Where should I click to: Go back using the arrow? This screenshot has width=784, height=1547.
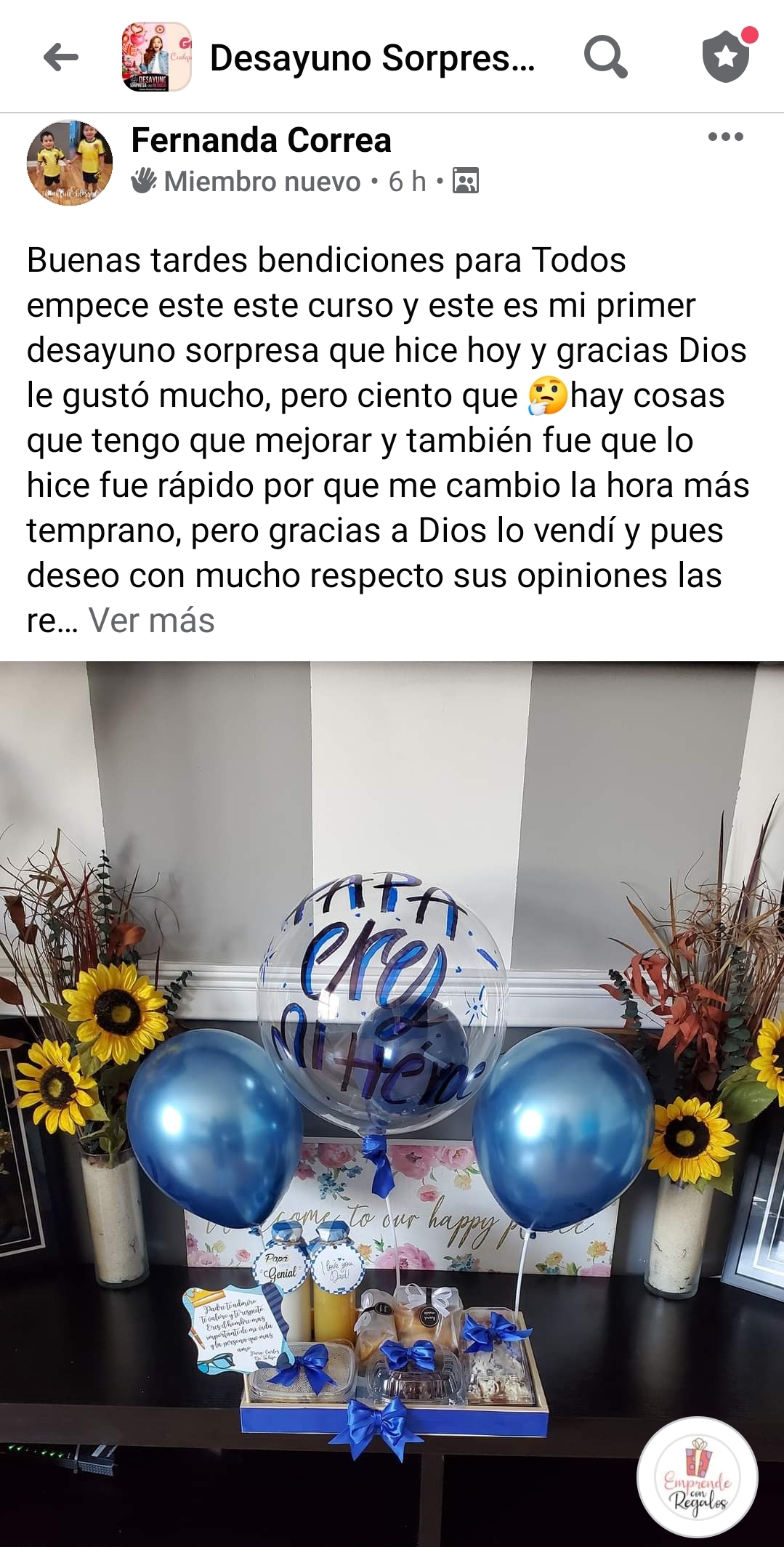[x=61, y=57]
